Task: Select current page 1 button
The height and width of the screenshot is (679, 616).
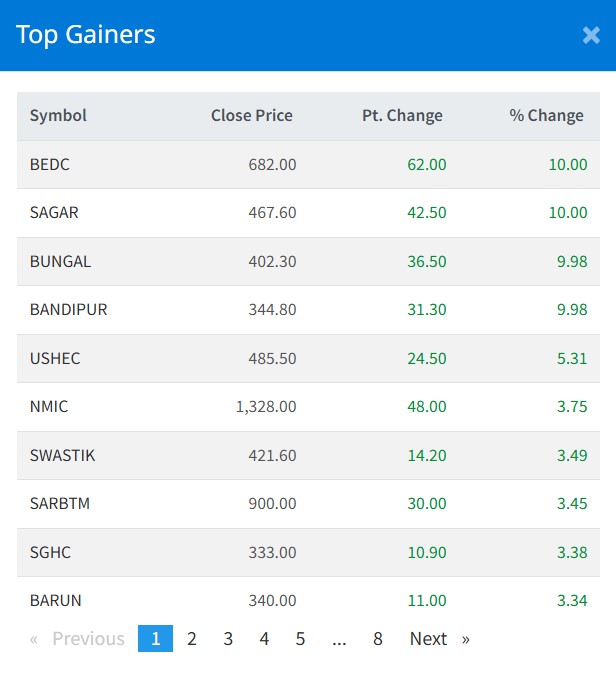Action: 156,639
